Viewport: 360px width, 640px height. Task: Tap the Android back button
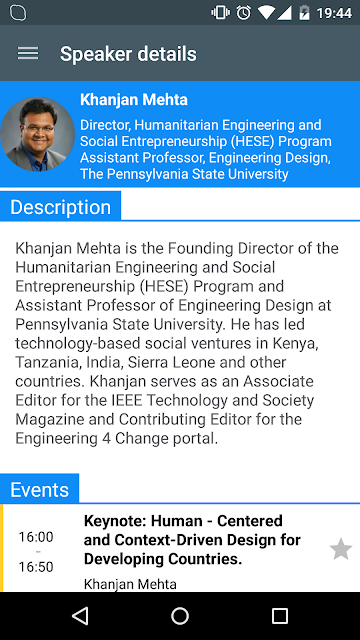[80, 616]
